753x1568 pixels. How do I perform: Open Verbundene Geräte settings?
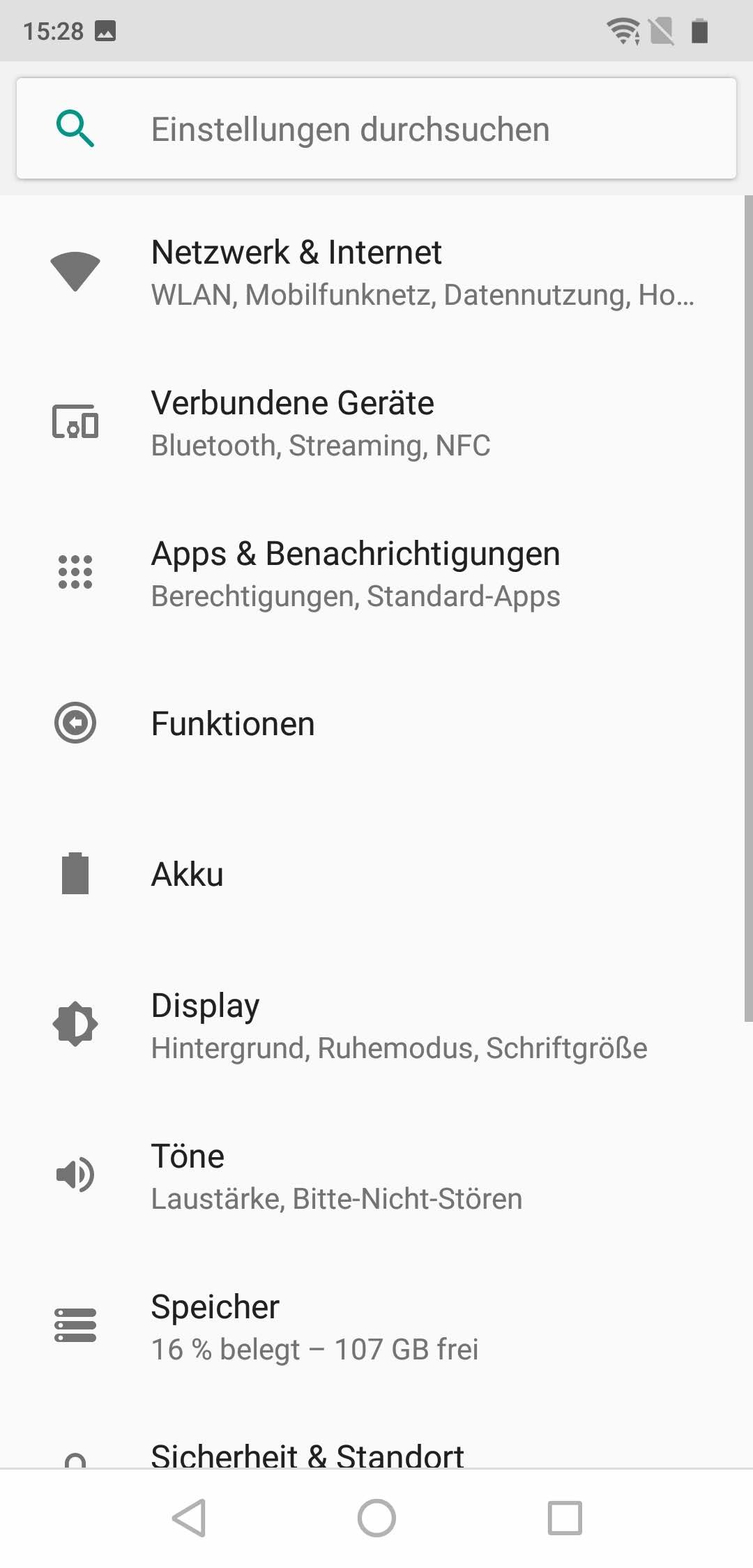tap(376, 423)
